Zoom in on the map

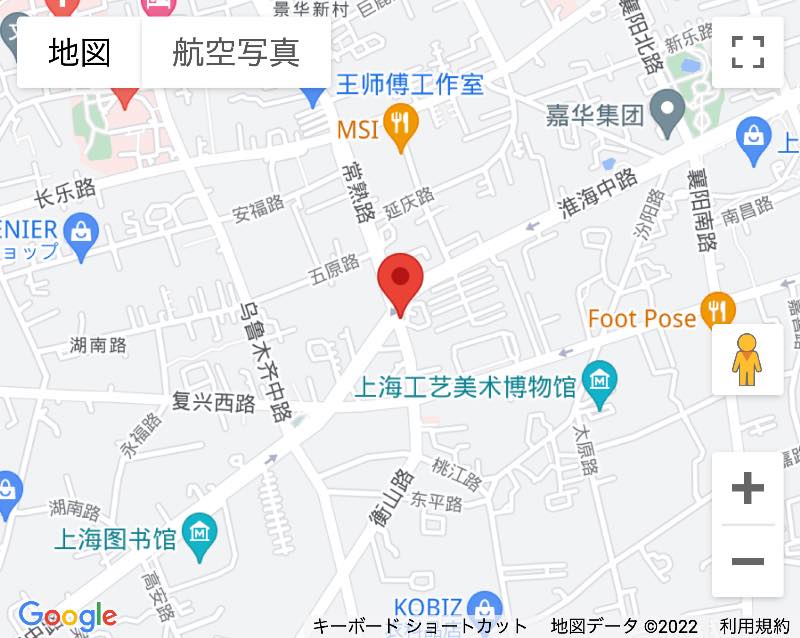[x=747, y=488]
